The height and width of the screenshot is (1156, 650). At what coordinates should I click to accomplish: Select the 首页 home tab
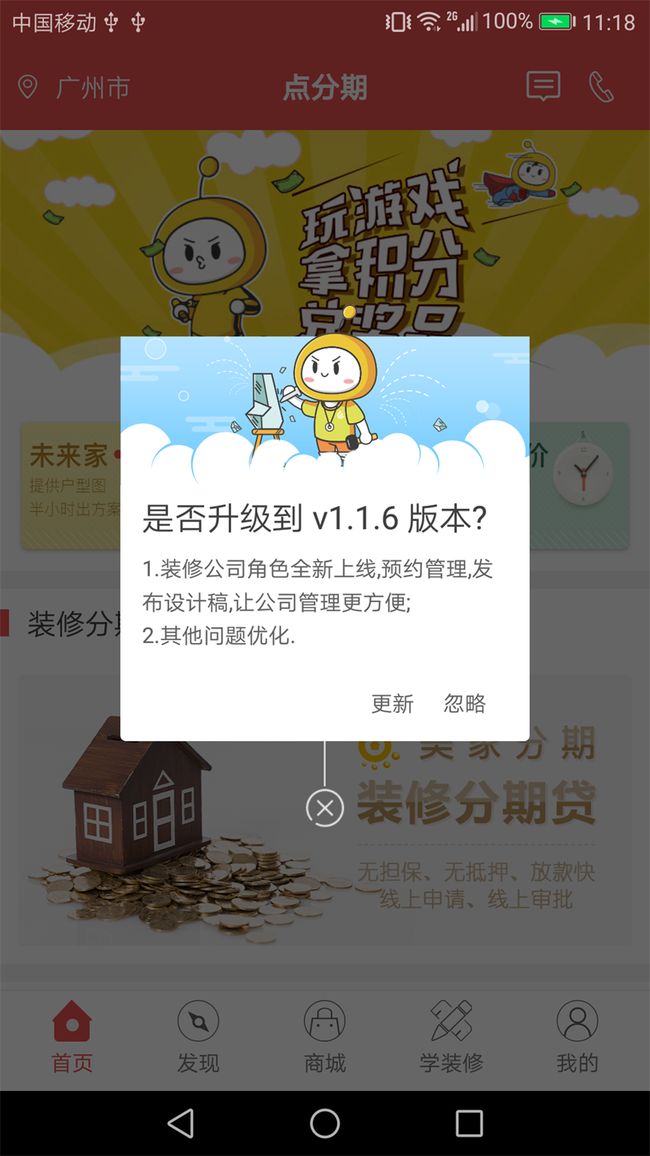71,1038
